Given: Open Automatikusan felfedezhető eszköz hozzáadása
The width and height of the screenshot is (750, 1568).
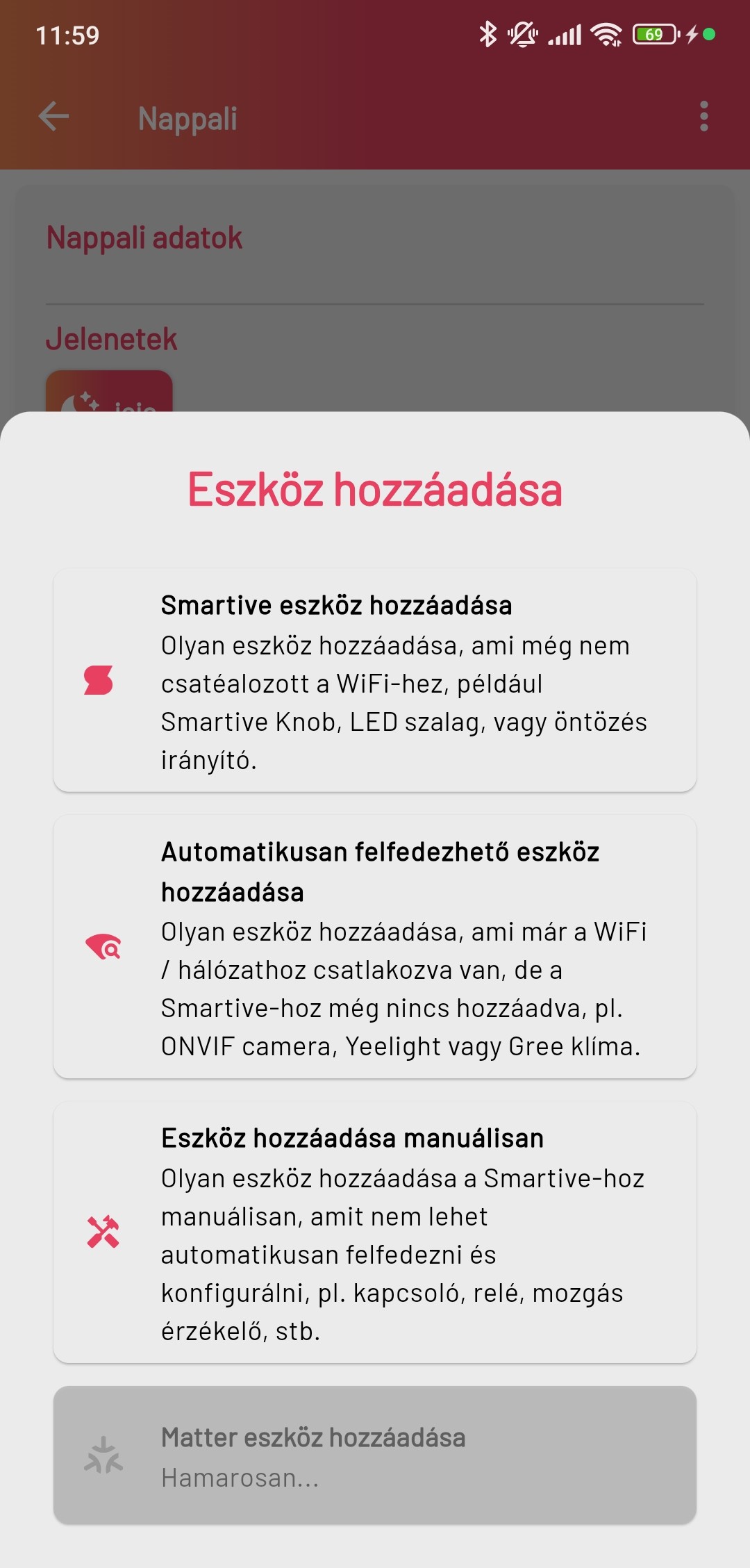Looking at the screenshot, I should pyautogui.click(x=375, y=947).
